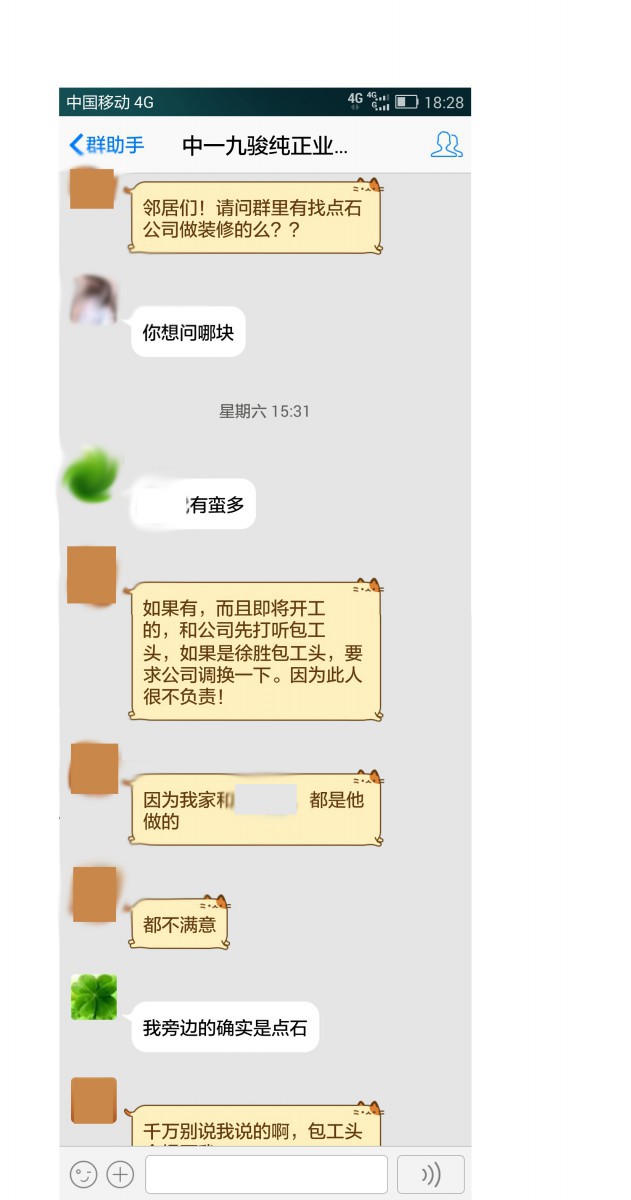This screenshot has height=1200, width=631.
Task: Focus the message text field
Action: coord(266,1174)
